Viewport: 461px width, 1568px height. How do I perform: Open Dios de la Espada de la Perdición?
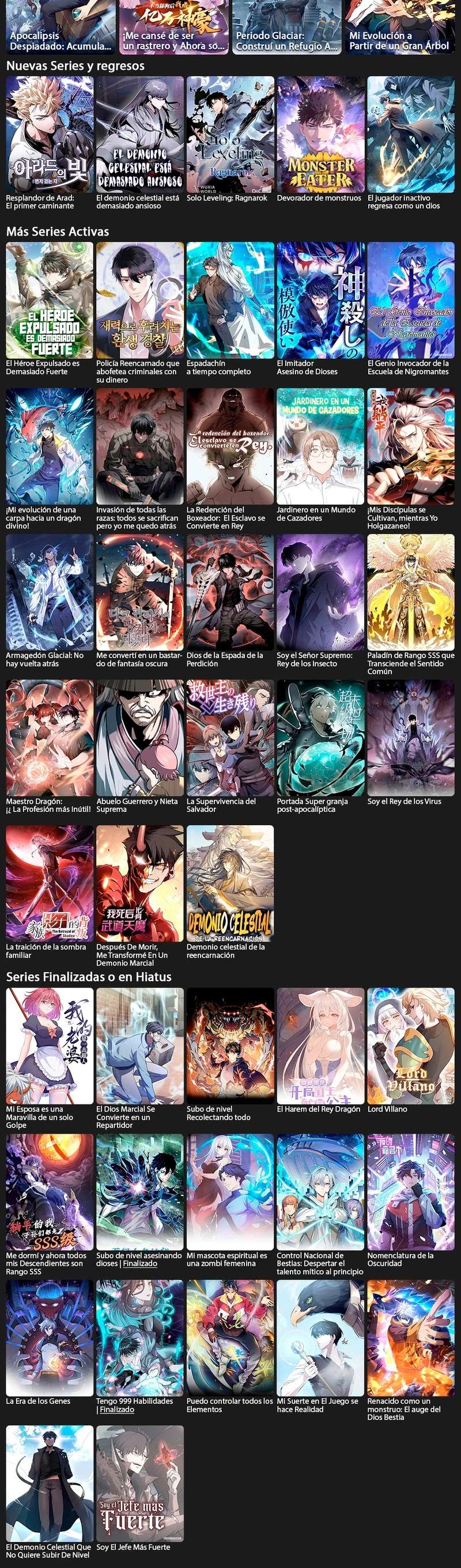(x=230, y=591)
